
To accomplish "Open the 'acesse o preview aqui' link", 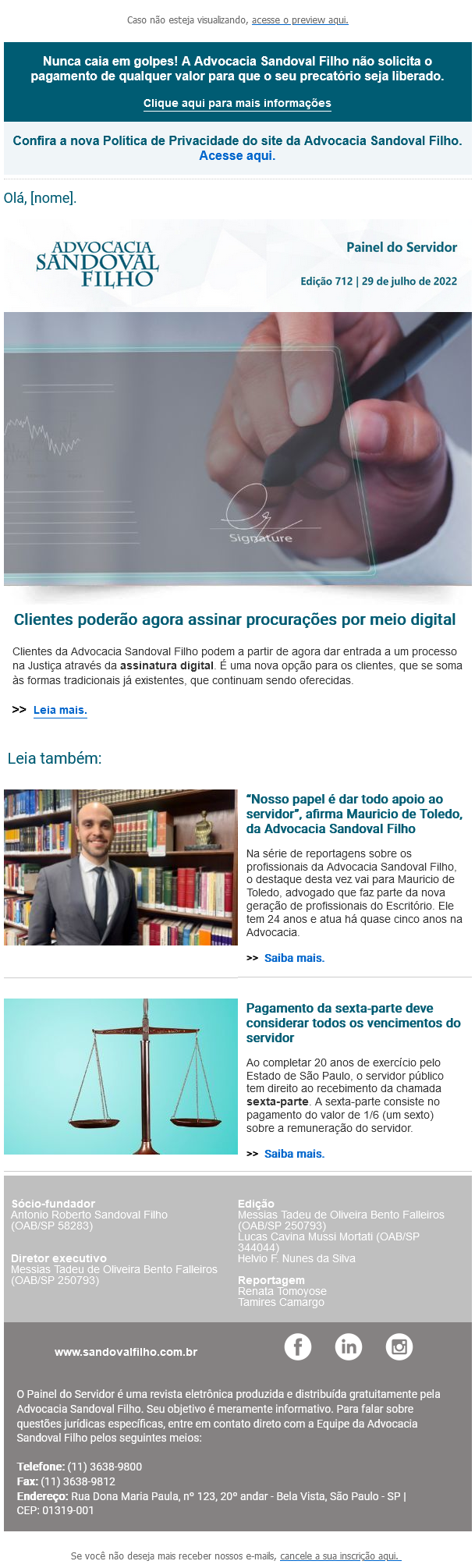I will (x=300, y=20).
